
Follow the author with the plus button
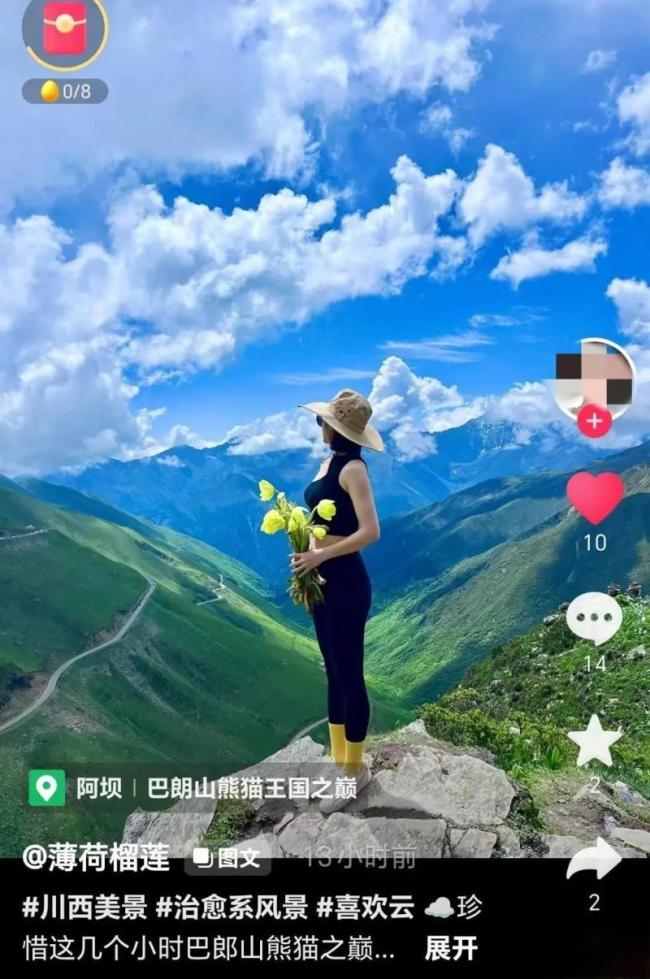[594, 421]
